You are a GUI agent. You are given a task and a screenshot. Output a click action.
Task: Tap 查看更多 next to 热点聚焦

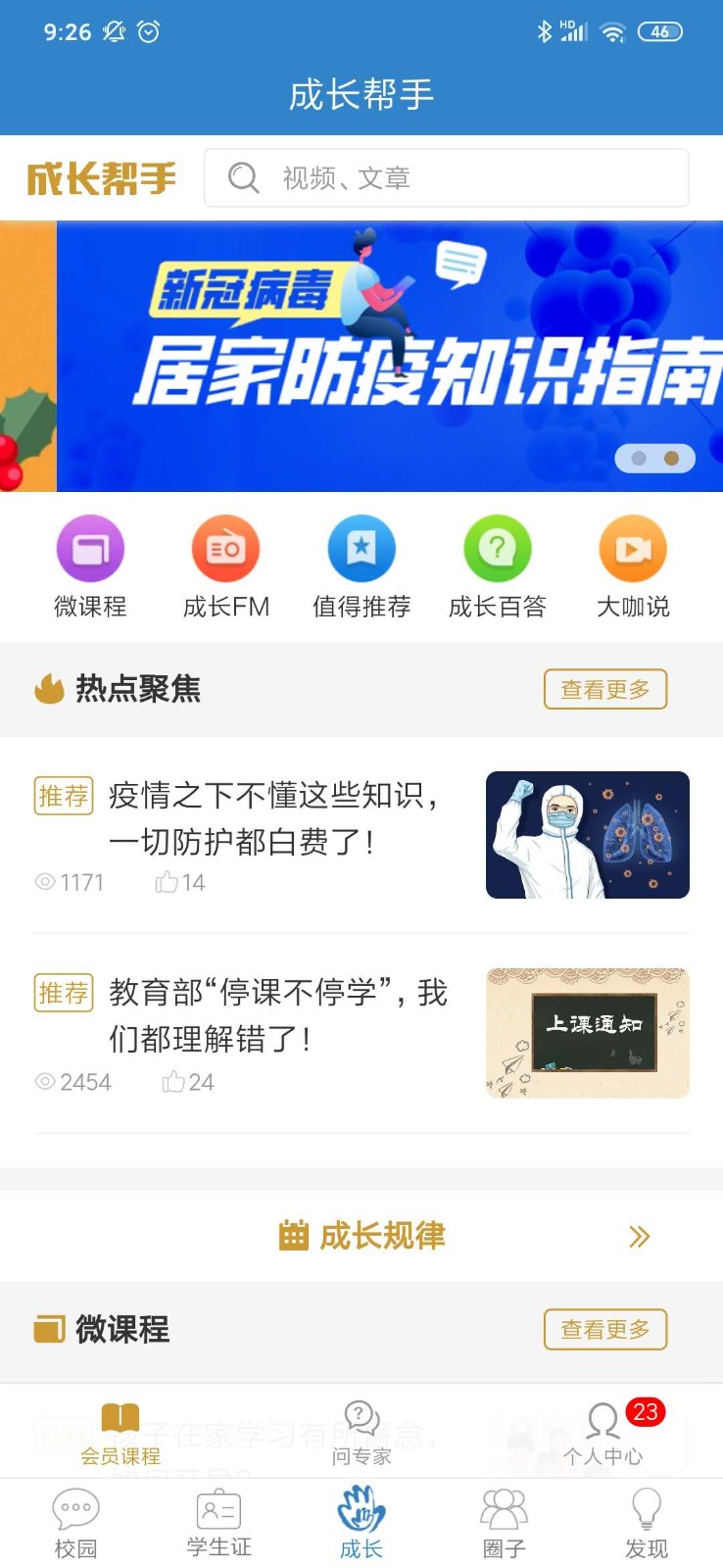(x=604, y=689)
